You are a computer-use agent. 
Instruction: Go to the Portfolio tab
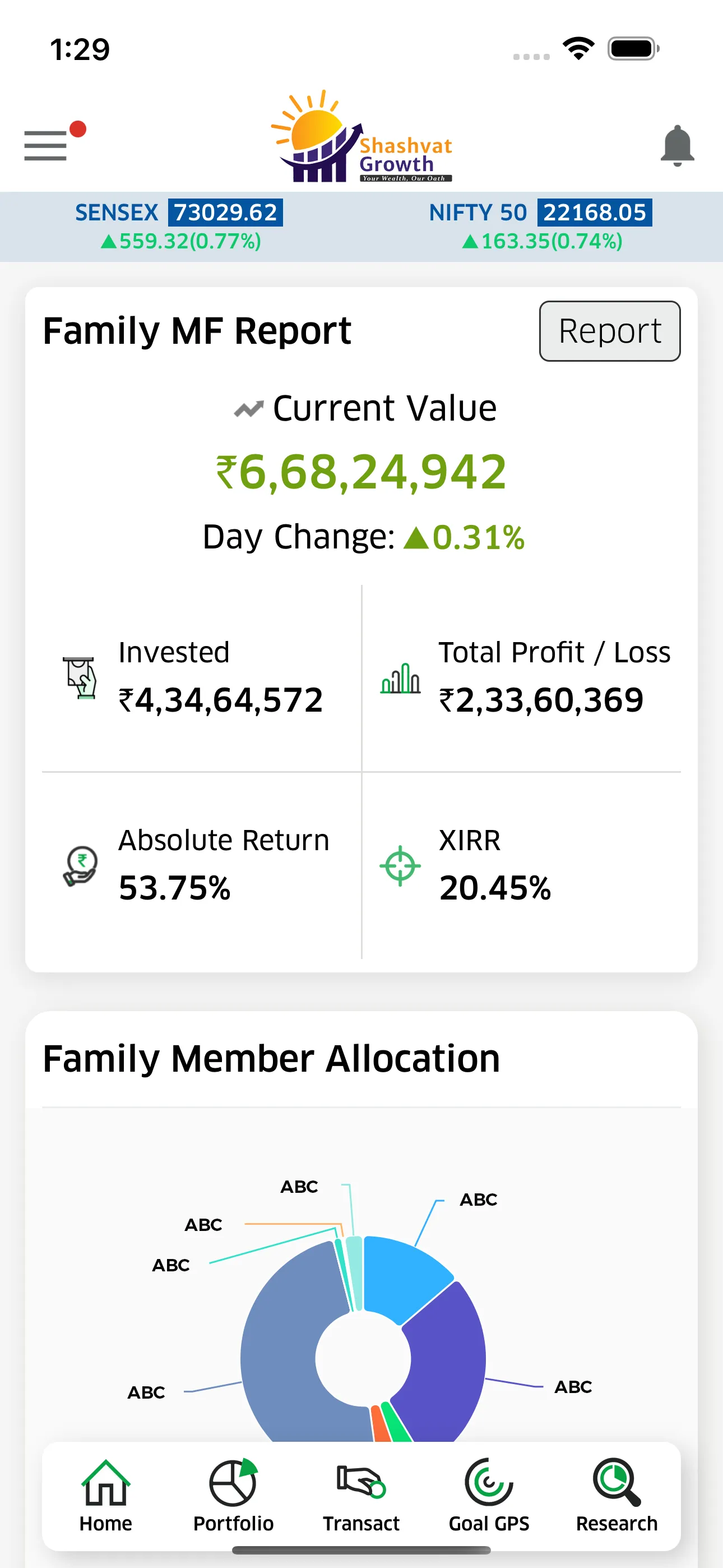point(234,1496)
